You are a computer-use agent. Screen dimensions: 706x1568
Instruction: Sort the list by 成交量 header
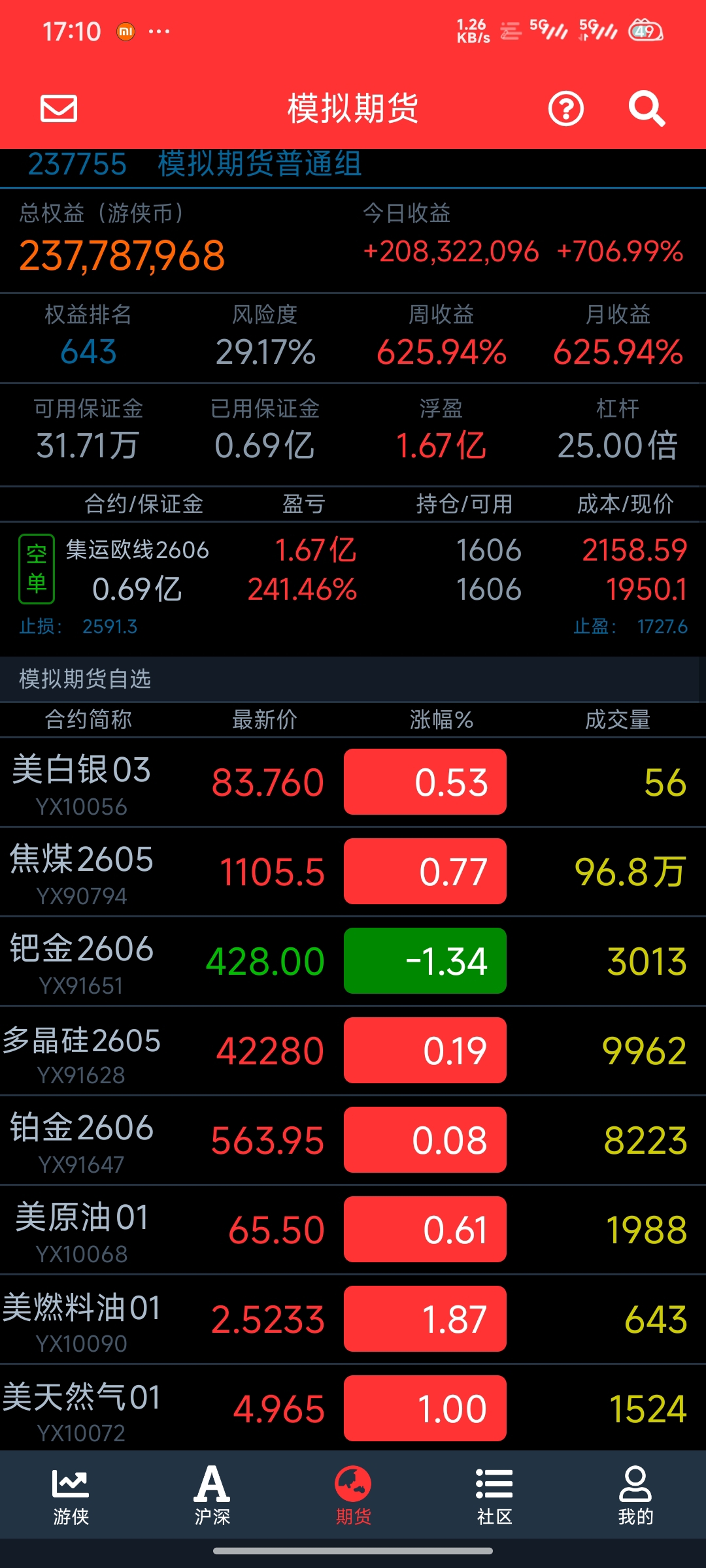tap(618, 720)
